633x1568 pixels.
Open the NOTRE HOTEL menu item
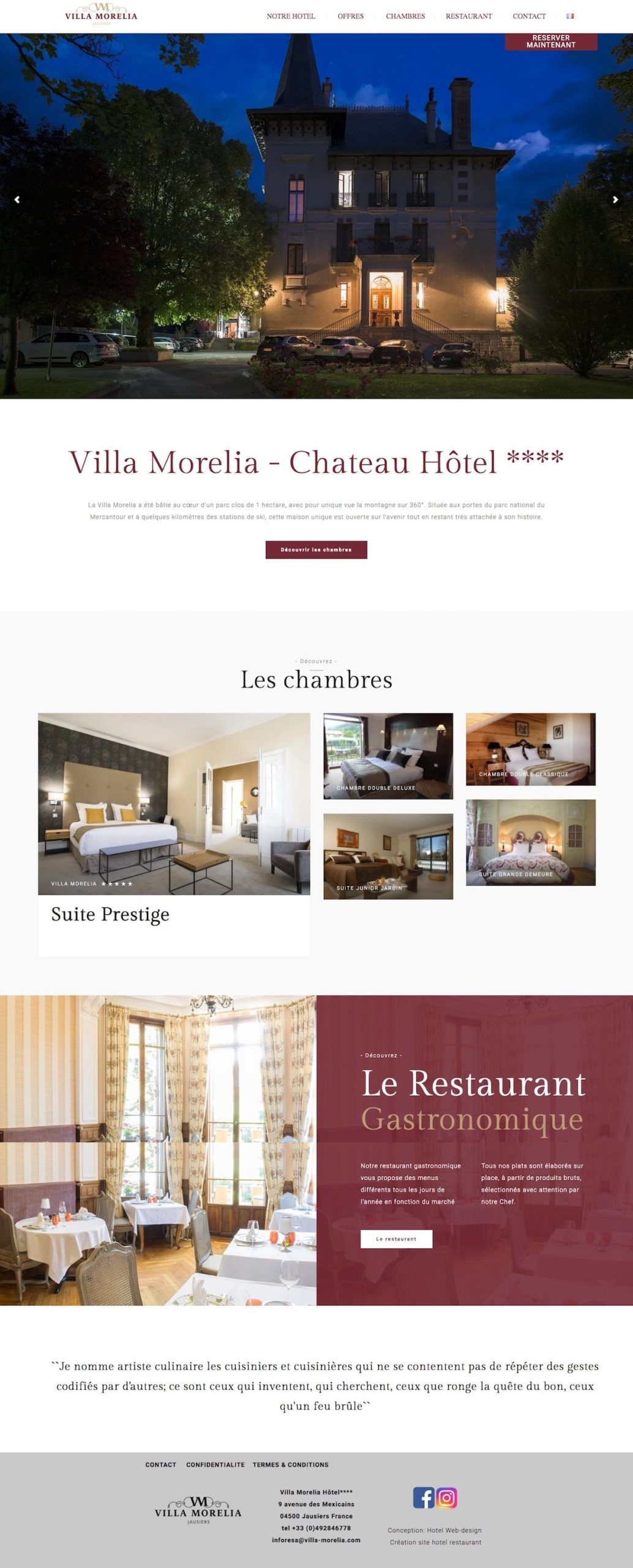click(291, 17)
